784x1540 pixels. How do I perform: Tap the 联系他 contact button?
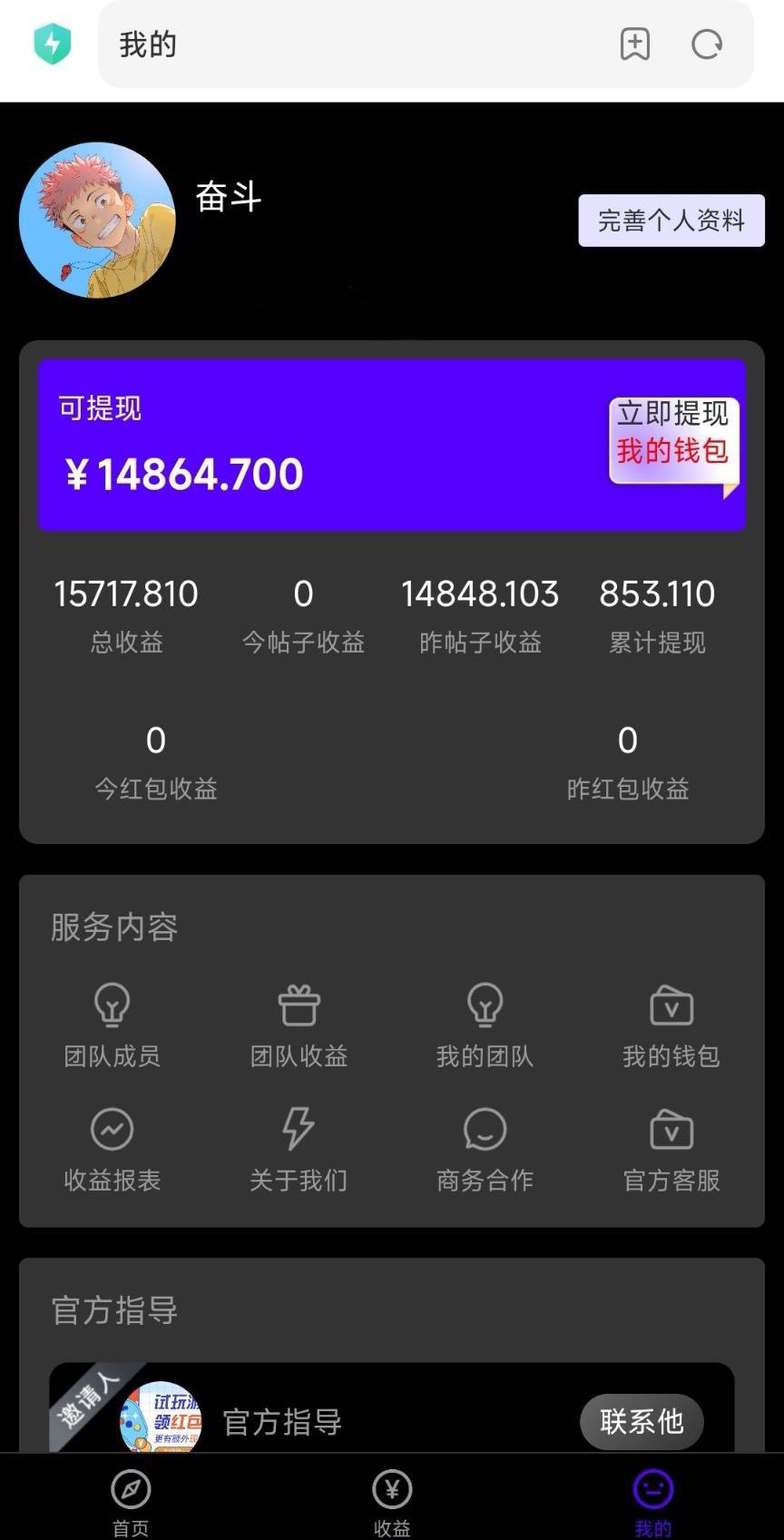click(x=641, y=1422)
